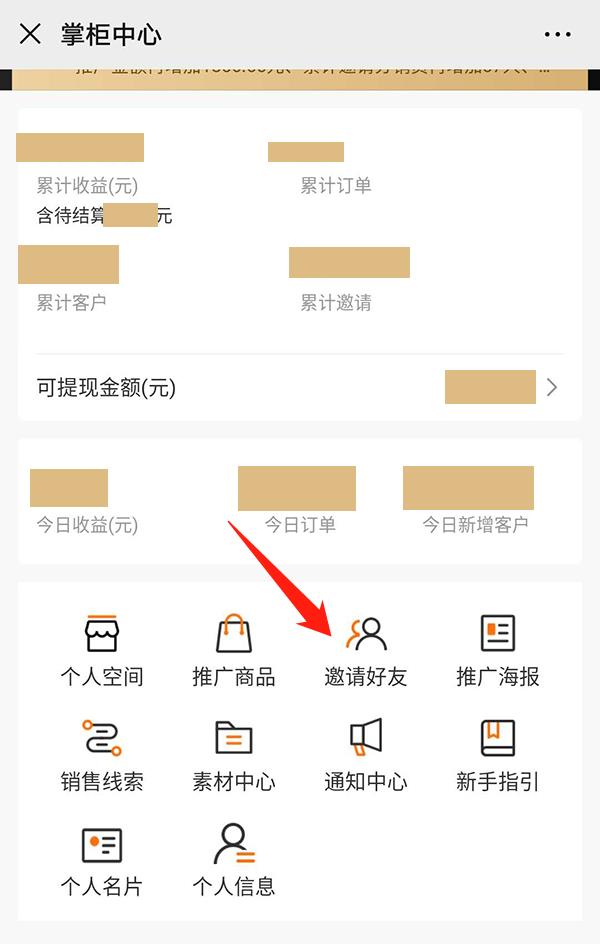View 销售线索
The image size is (600, 944).
[101, 755]
